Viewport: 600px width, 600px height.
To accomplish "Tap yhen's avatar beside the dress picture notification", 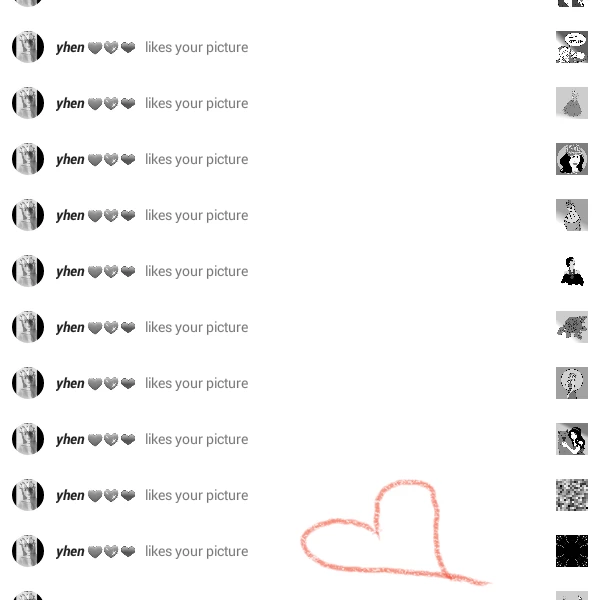I will 28,103.
